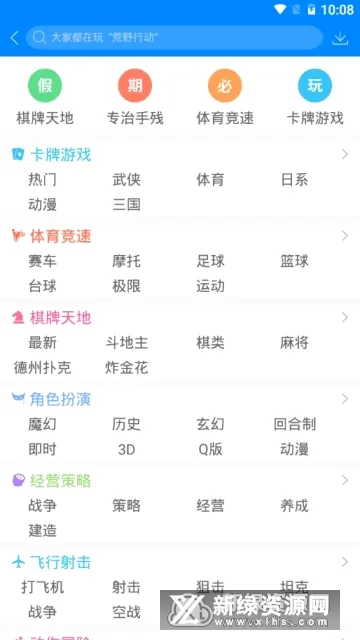Open the 打飞机 subcategory

point(42,588)
